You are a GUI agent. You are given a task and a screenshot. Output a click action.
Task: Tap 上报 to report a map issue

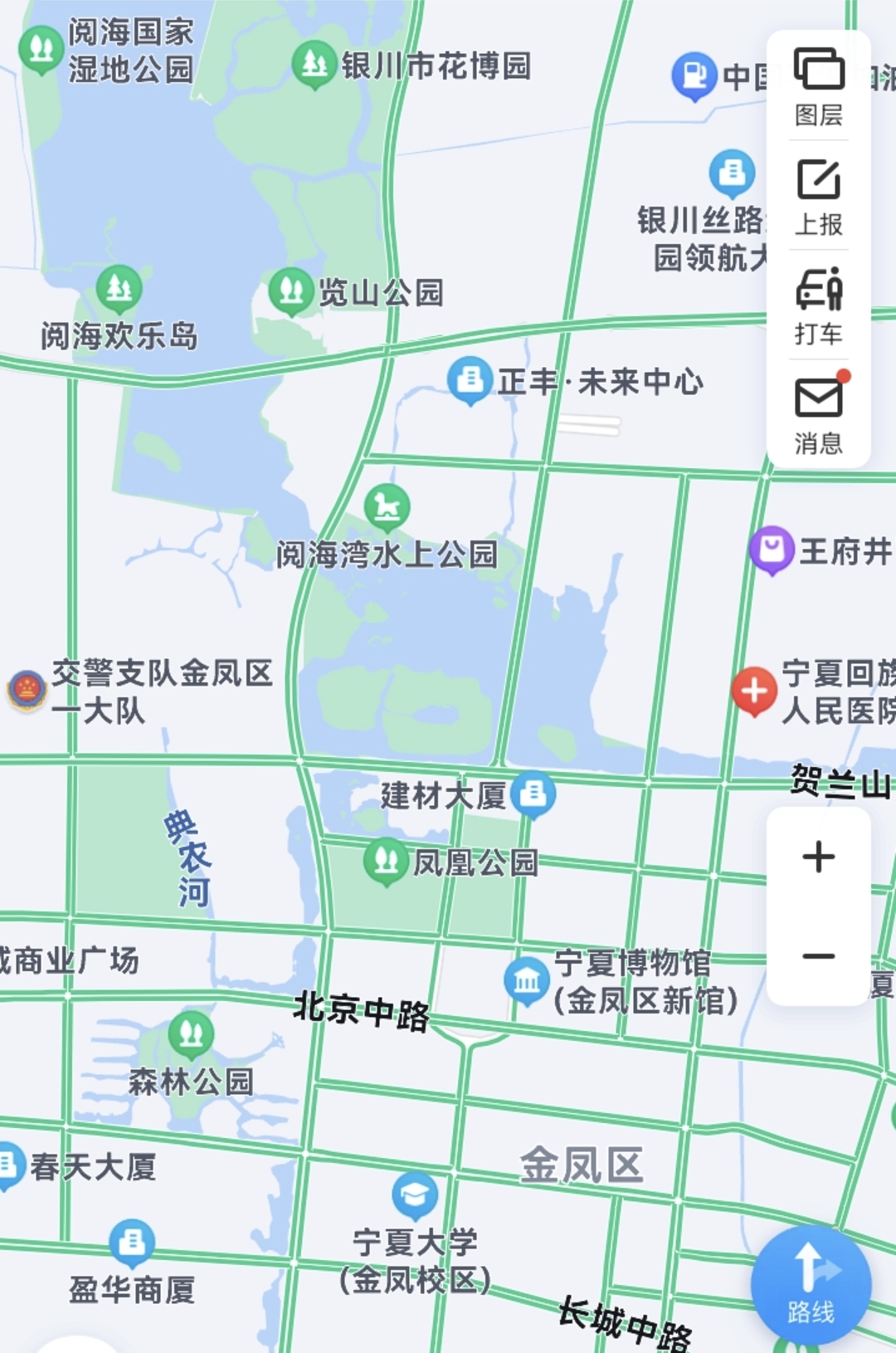pyautogui.click(x=818, y=196)
